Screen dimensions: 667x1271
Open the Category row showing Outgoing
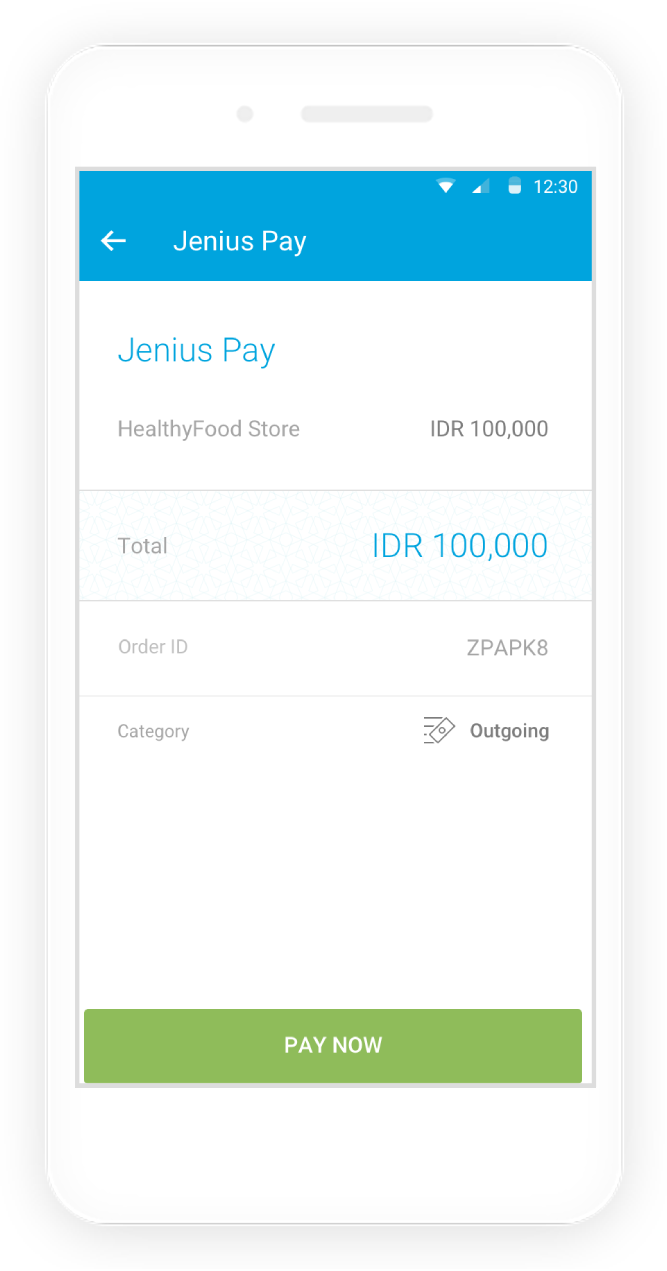click(x=335, y=731)
